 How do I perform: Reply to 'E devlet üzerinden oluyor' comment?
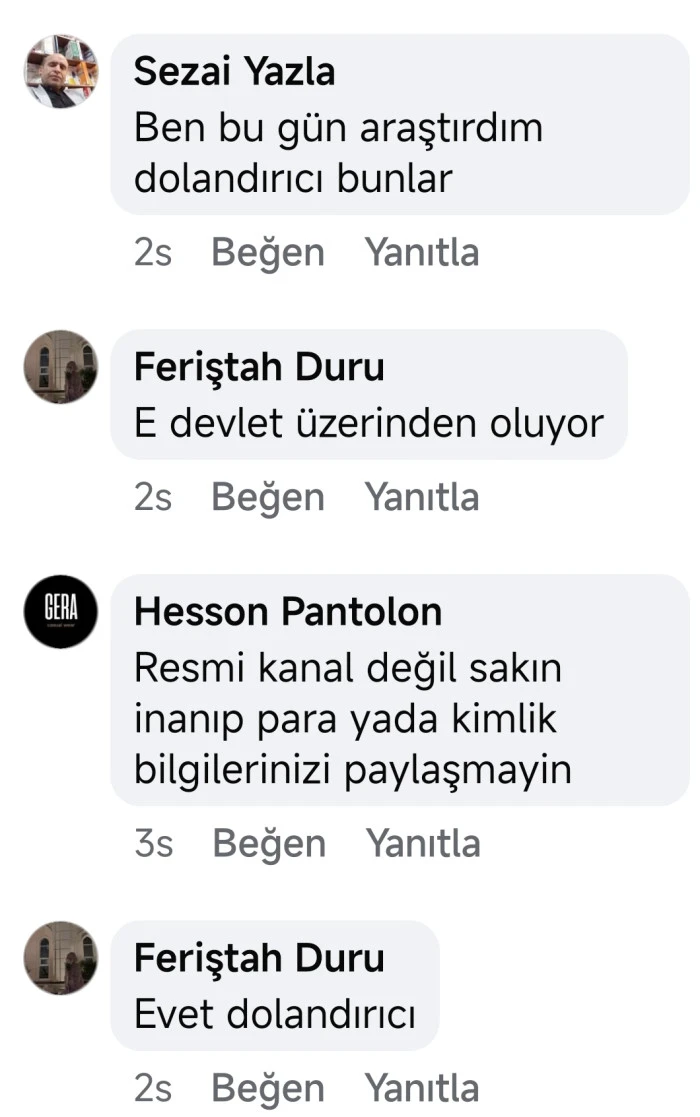[x=421, y=497]
